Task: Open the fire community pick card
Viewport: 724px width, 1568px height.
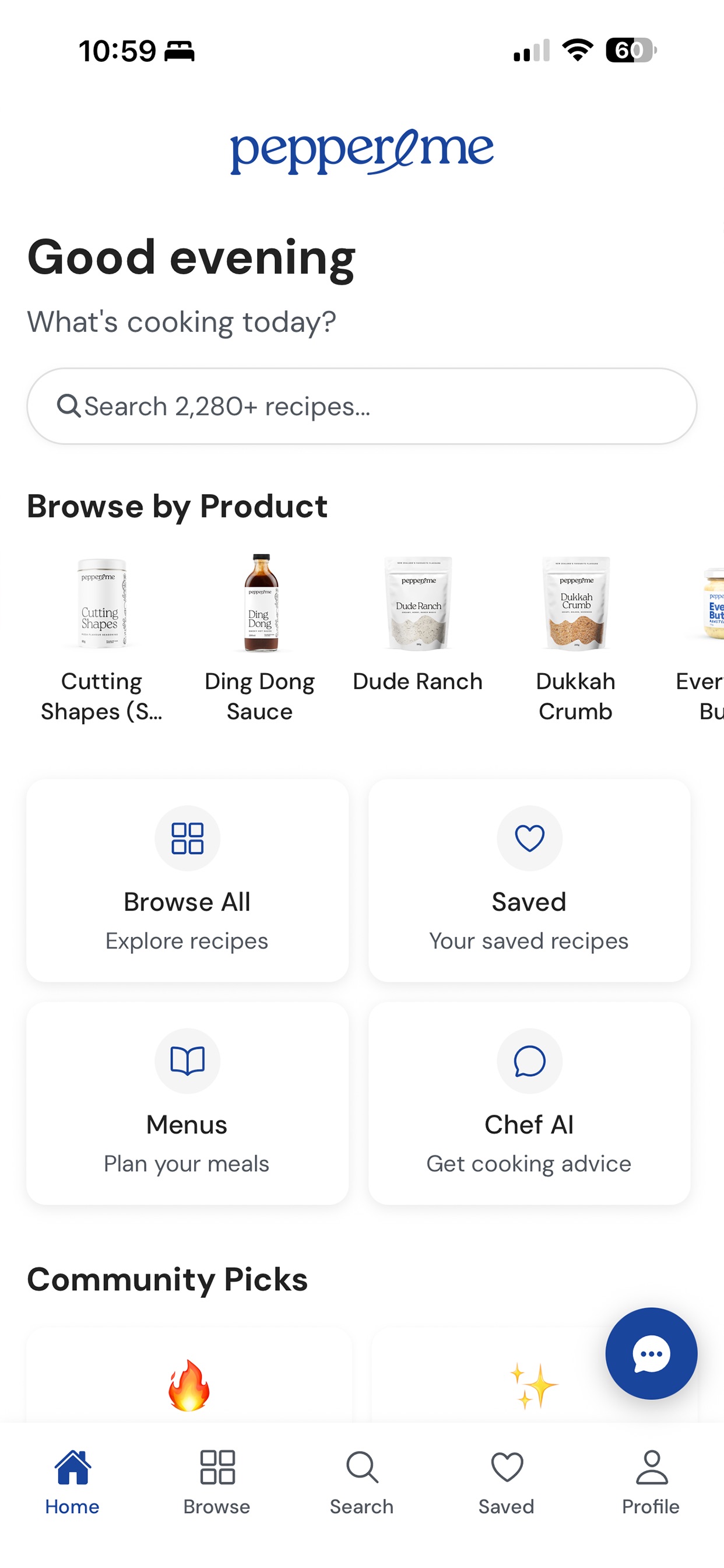Action: point(189,1377)
